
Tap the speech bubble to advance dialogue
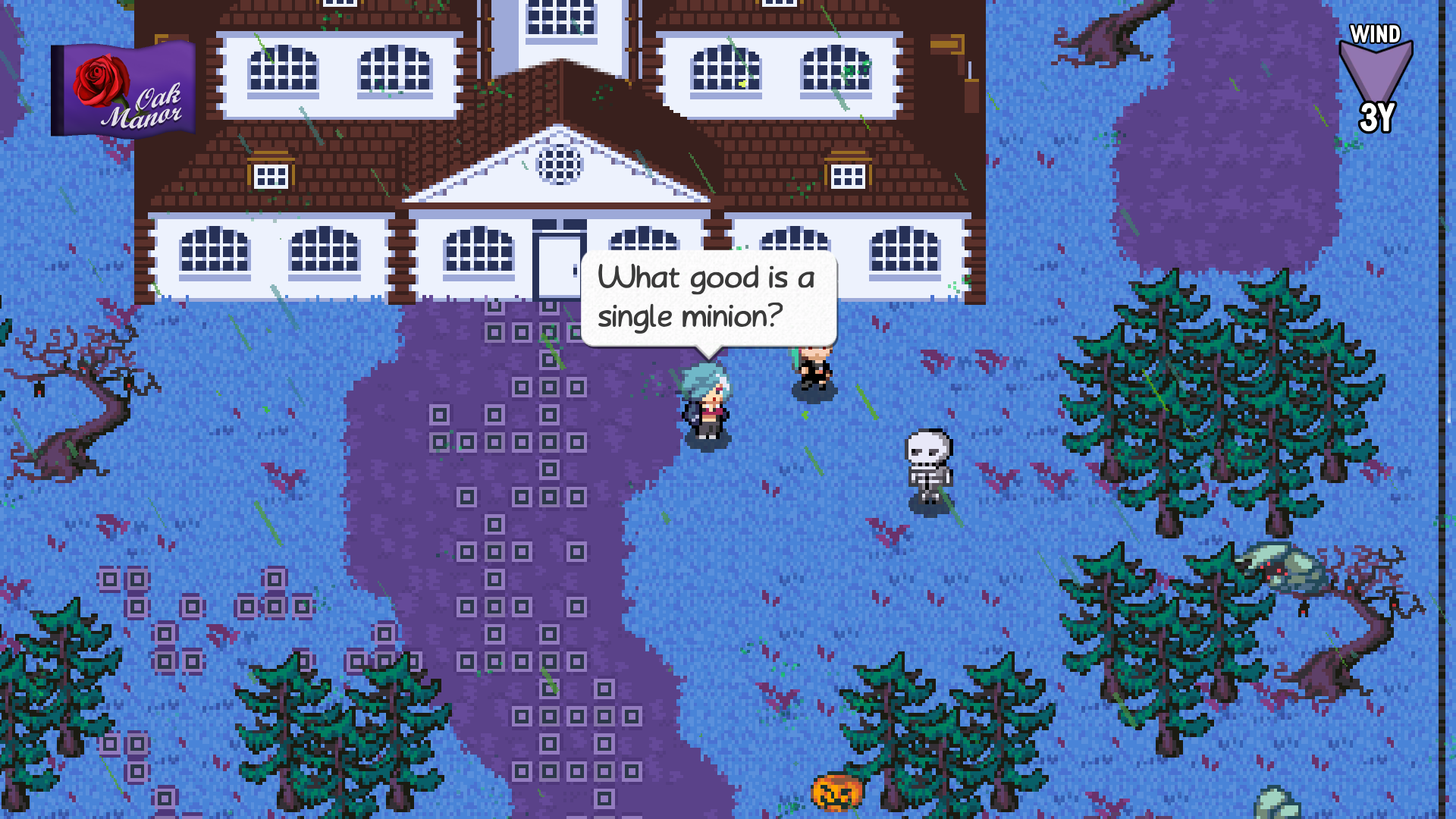708,298
